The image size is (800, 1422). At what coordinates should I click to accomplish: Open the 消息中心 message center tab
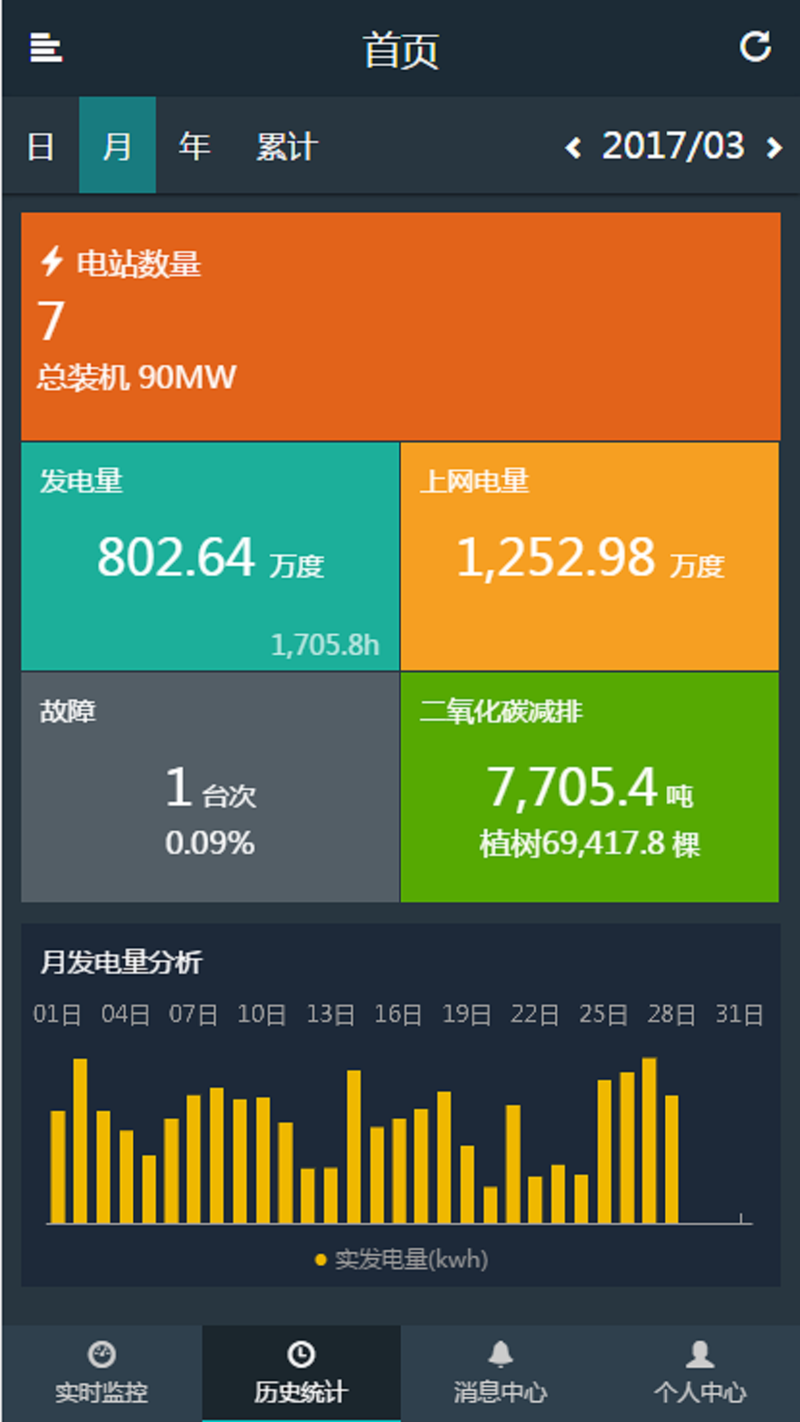[500, 1373]
